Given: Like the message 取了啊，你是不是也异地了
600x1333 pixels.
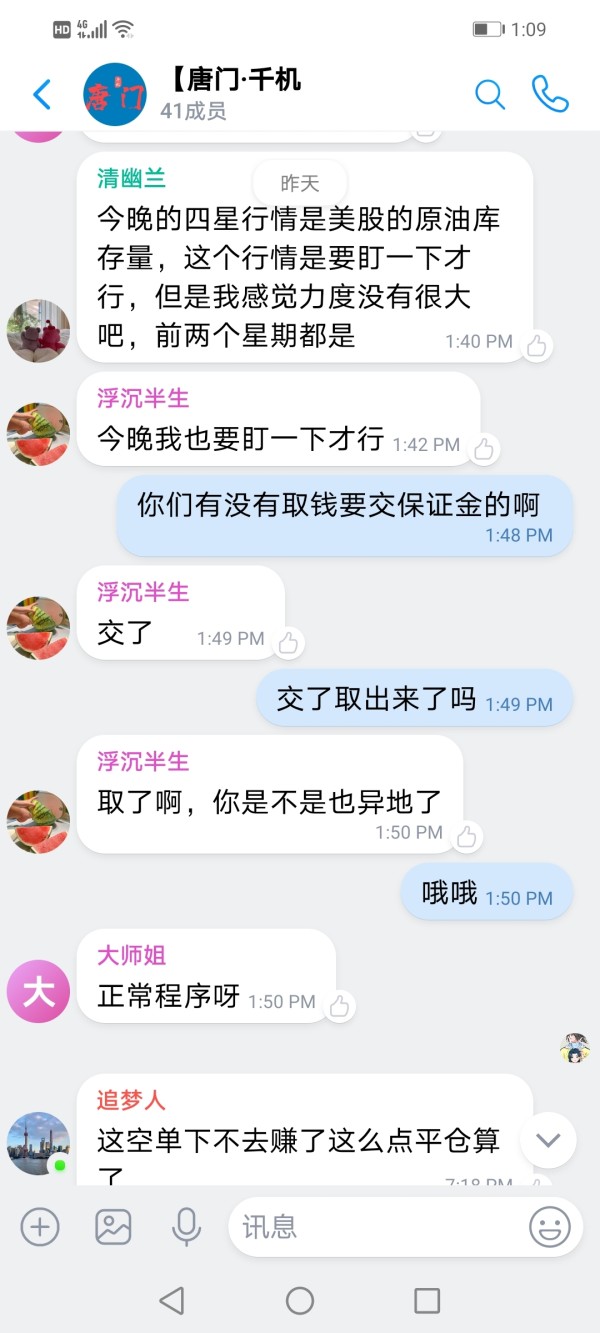Looking at the screenshot, I should tap(466, 836).
